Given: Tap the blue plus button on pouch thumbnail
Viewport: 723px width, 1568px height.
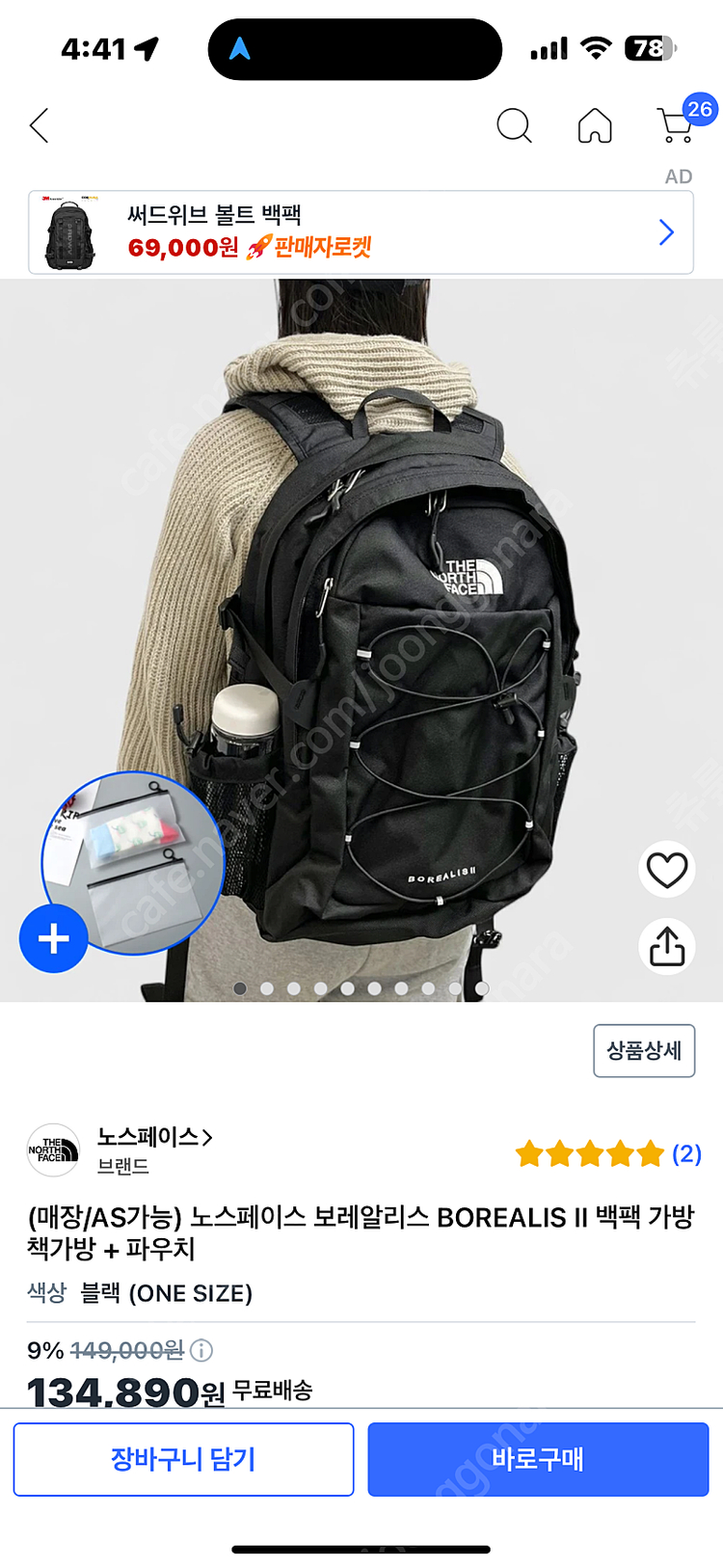Looking at the screenshot, I should (54, 938).
